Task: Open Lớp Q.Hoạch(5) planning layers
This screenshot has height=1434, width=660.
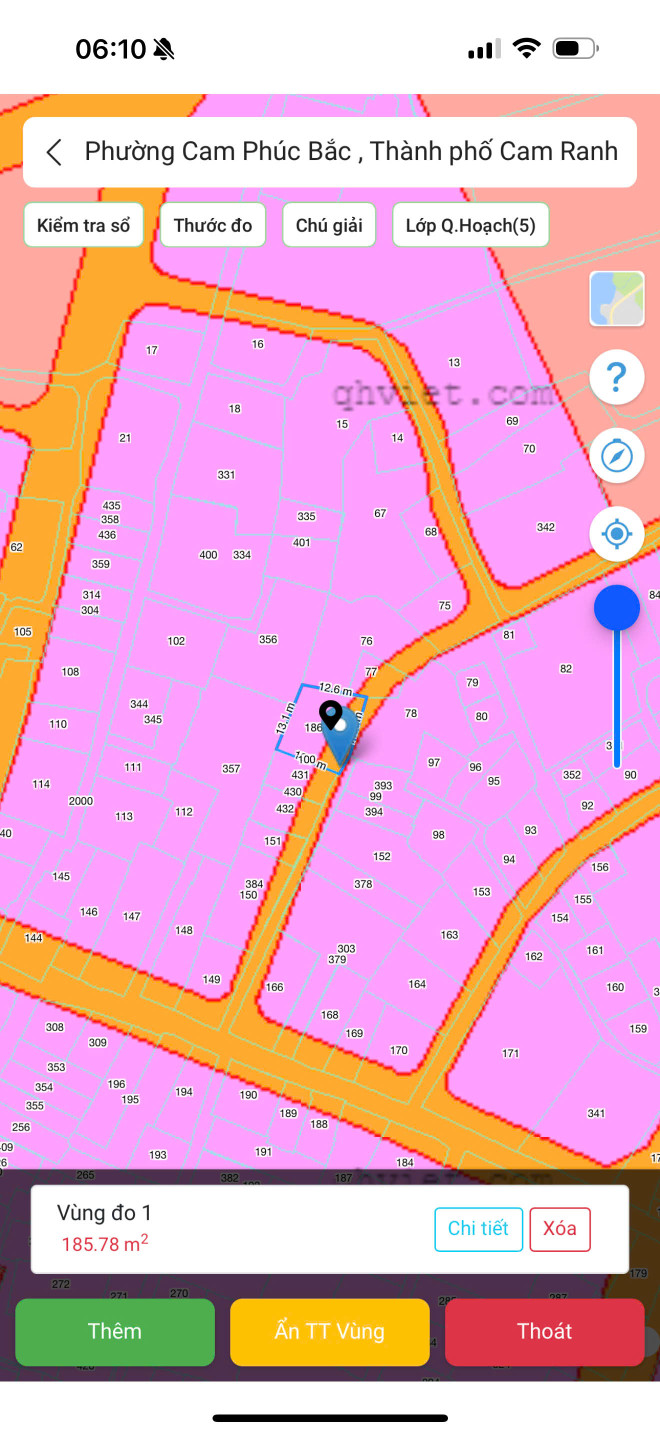Action: point(470,225)
